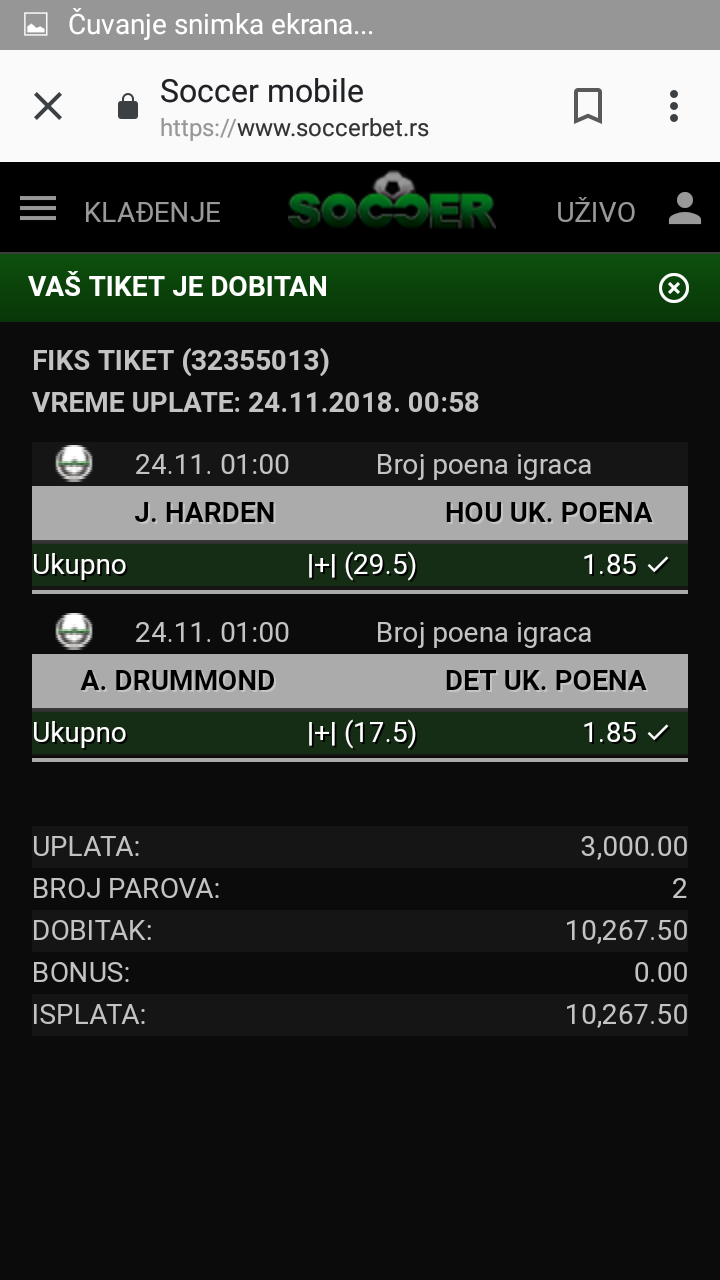Screen dimensions: 720x1280
Task: Switch to UŽIVO live betting
Action: pyautogui.click(x=596, y=212)
